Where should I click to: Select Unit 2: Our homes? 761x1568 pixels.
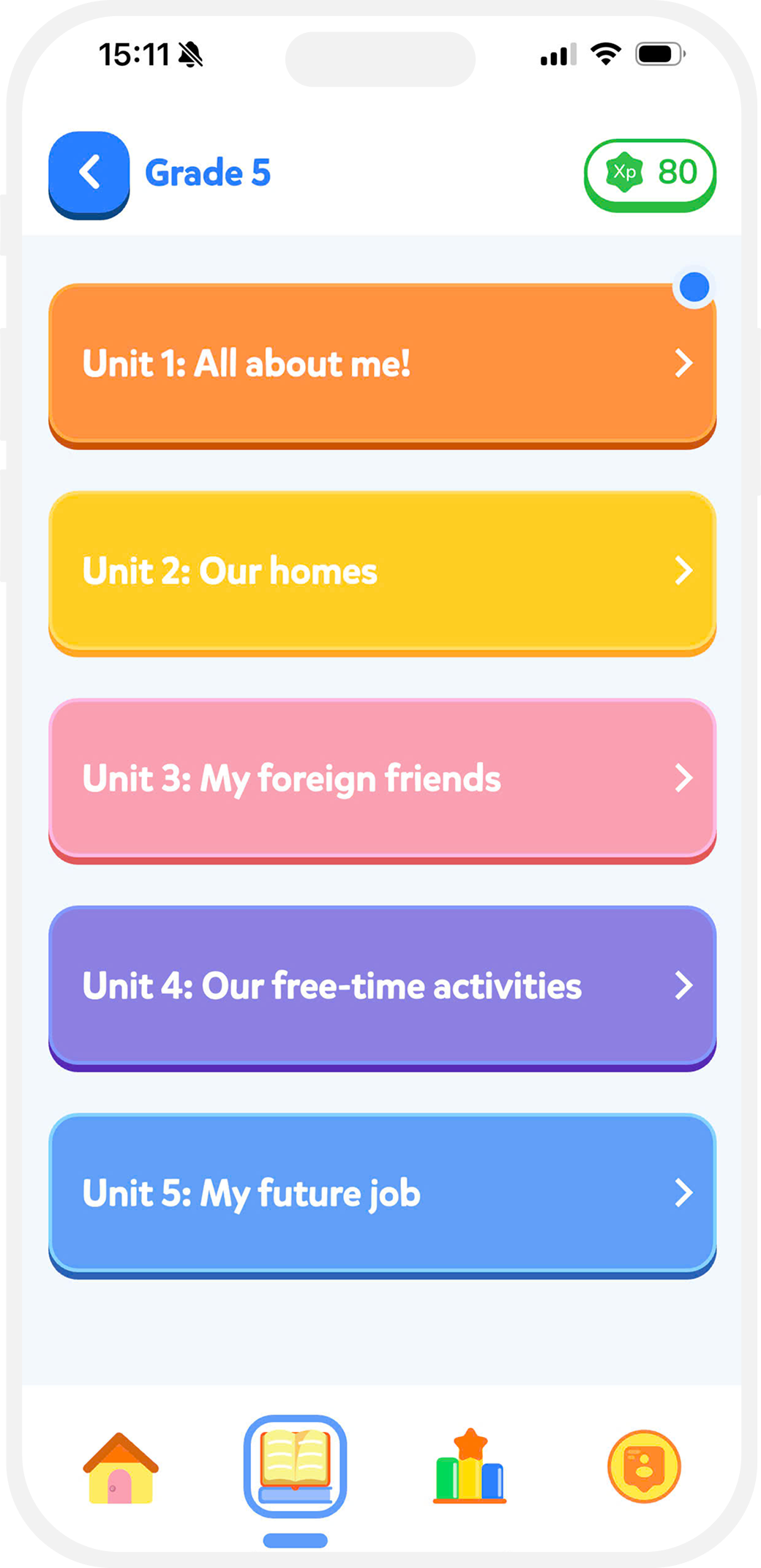382,573
